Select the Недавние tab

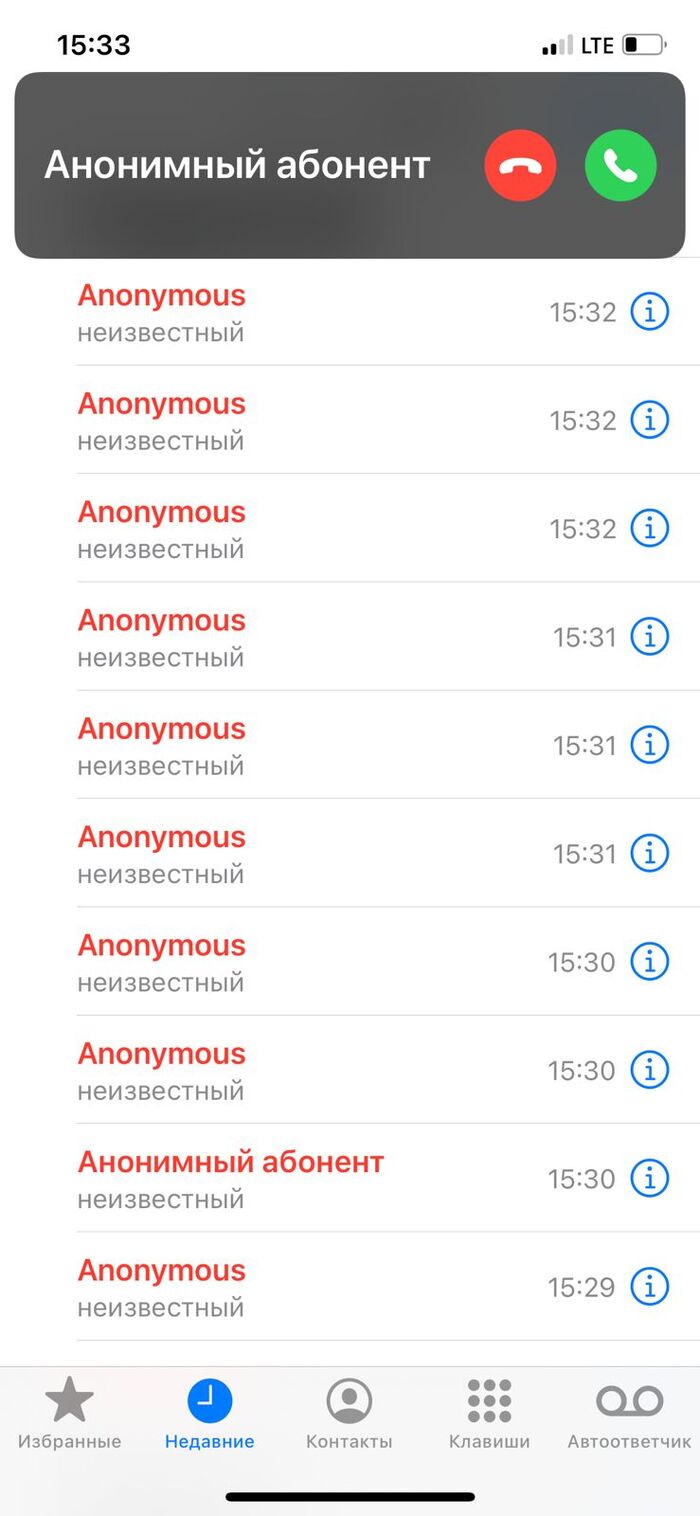coord(209,1413)
